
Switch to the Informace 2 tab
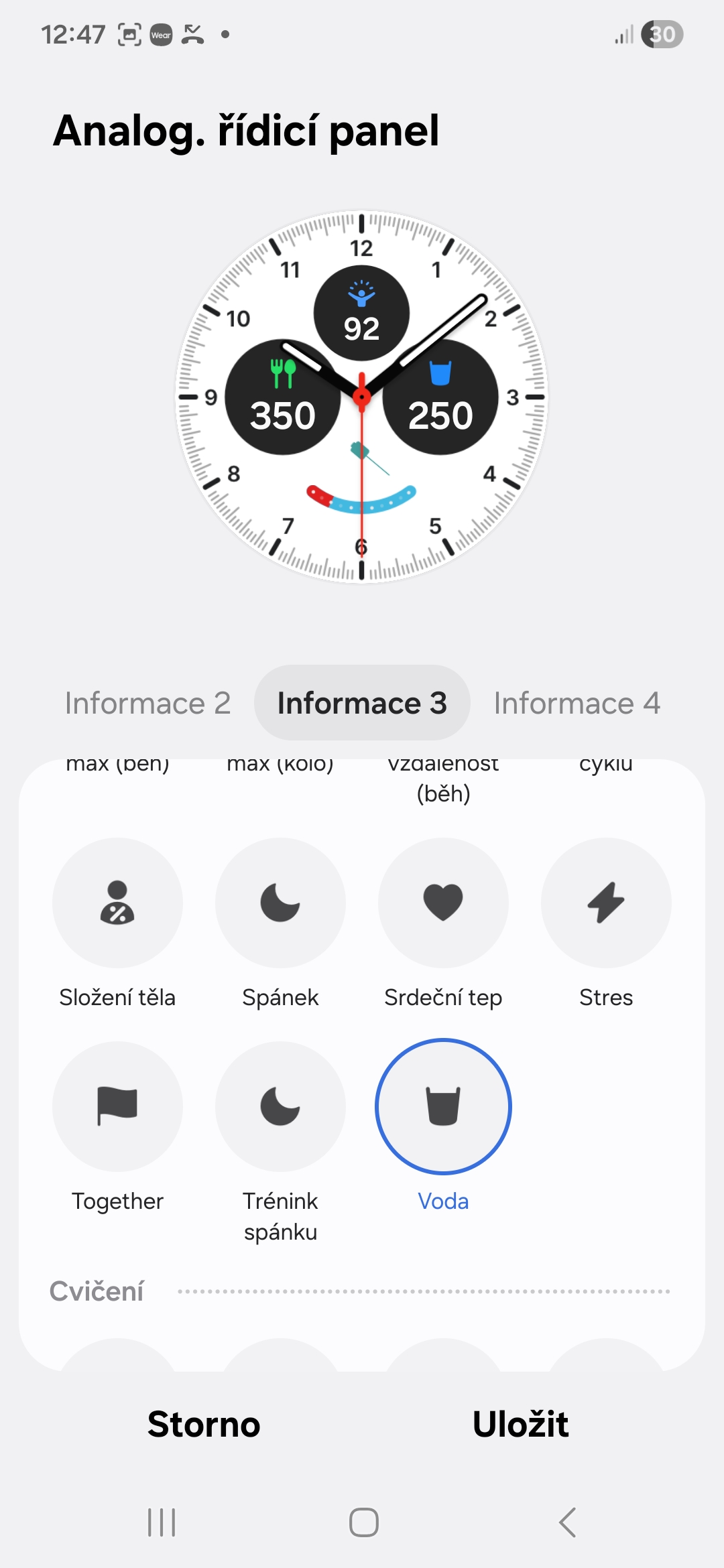click(147, 704)
